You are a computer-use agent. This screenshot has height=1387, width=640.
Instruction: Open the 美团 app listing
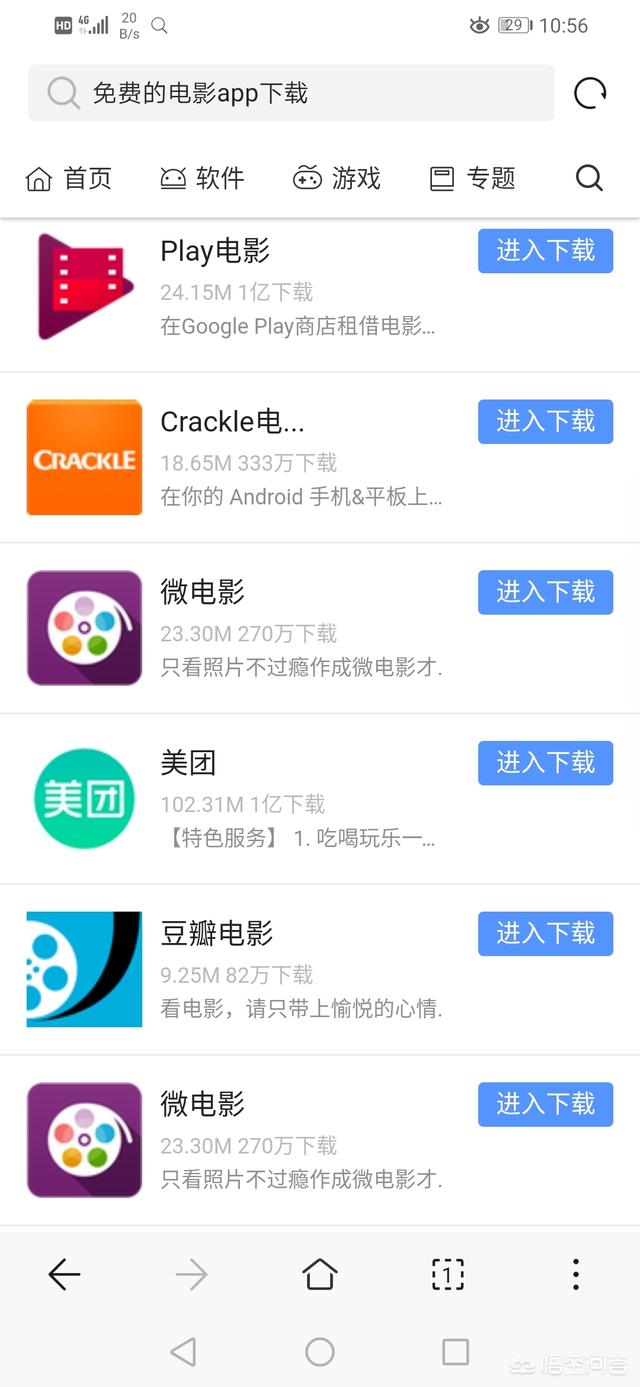pos(188,763)
